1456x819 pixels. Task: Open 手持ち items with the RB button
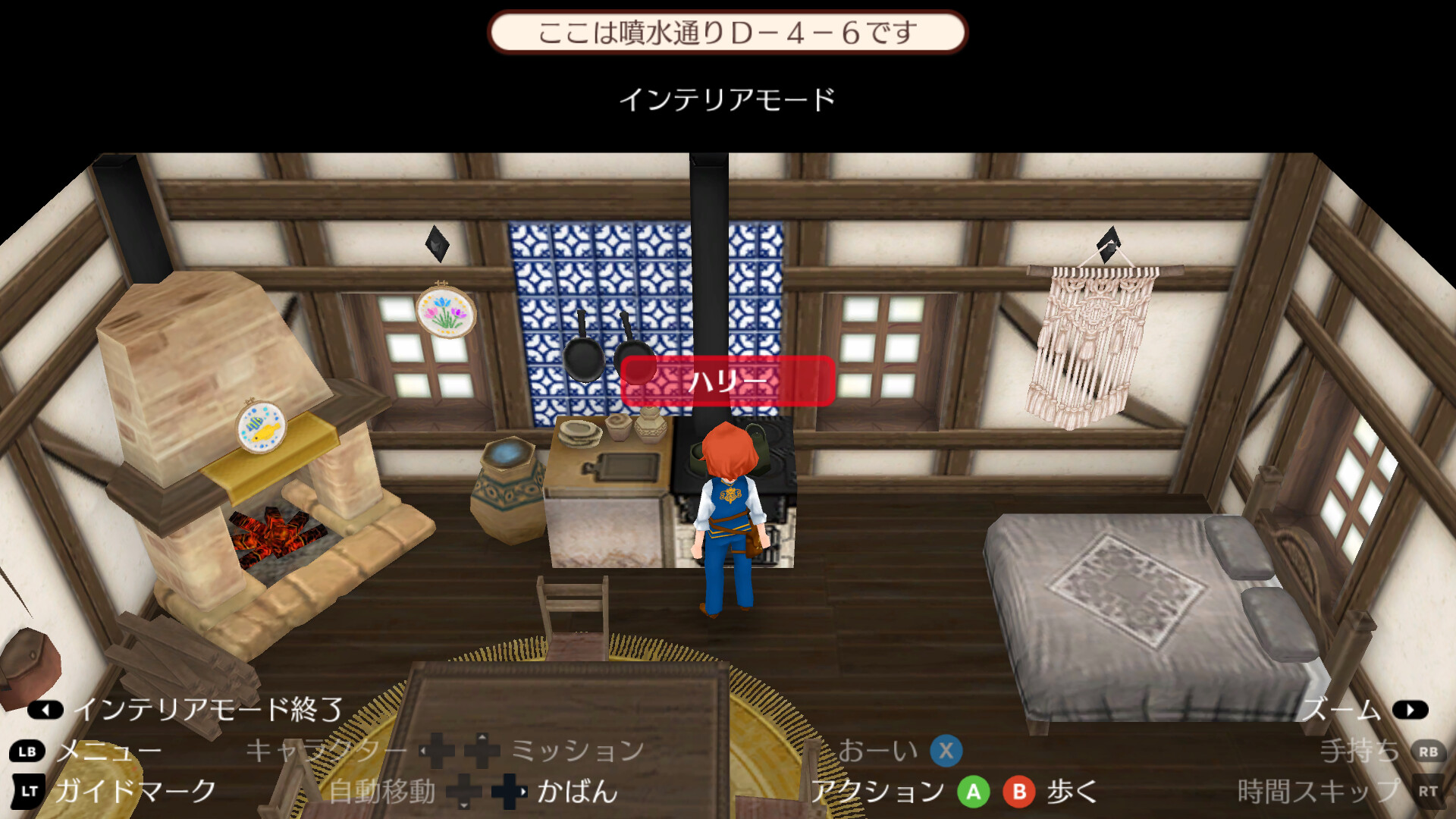click(1428, 752)
